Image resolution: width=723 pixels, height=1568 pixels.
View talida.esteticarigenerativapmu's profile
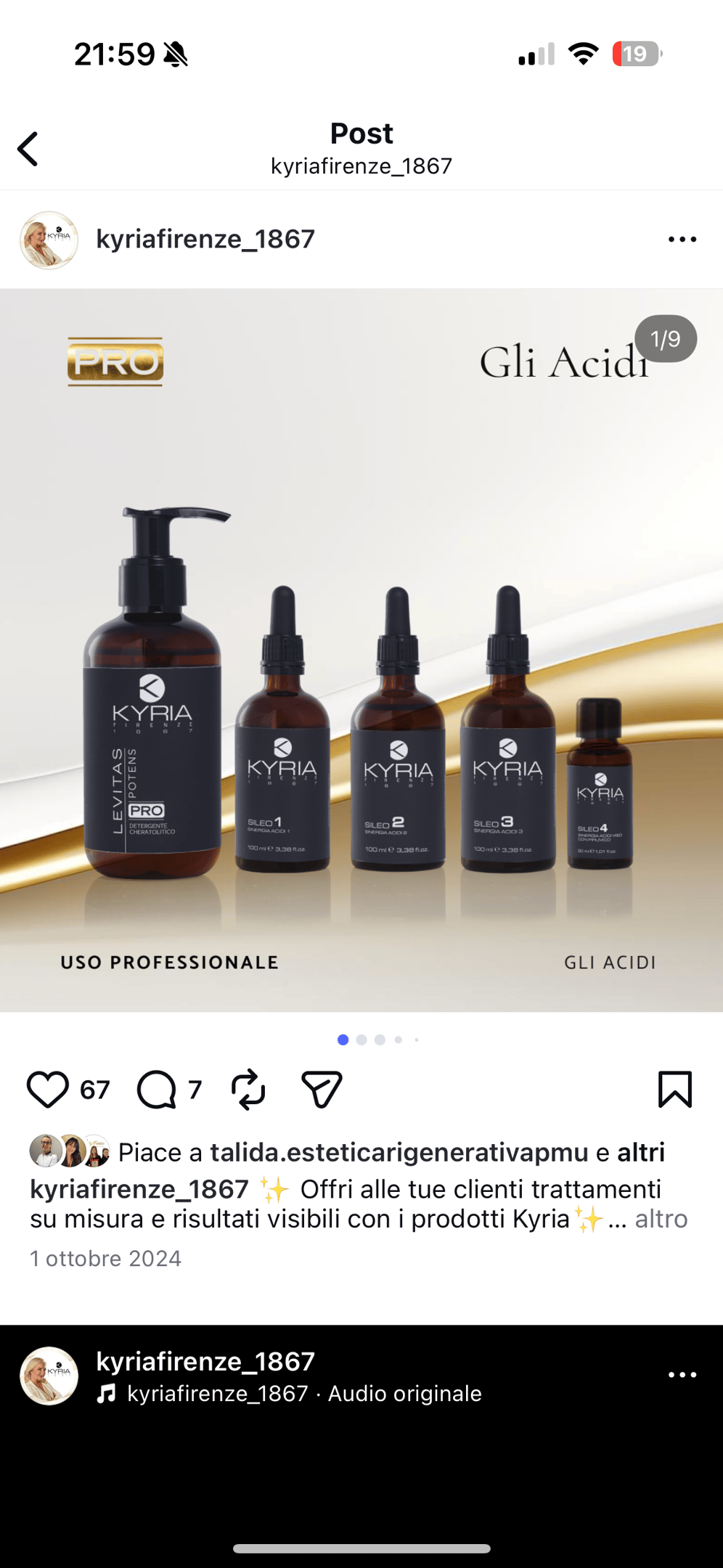pyautogui.click(x=399, y=1152)
